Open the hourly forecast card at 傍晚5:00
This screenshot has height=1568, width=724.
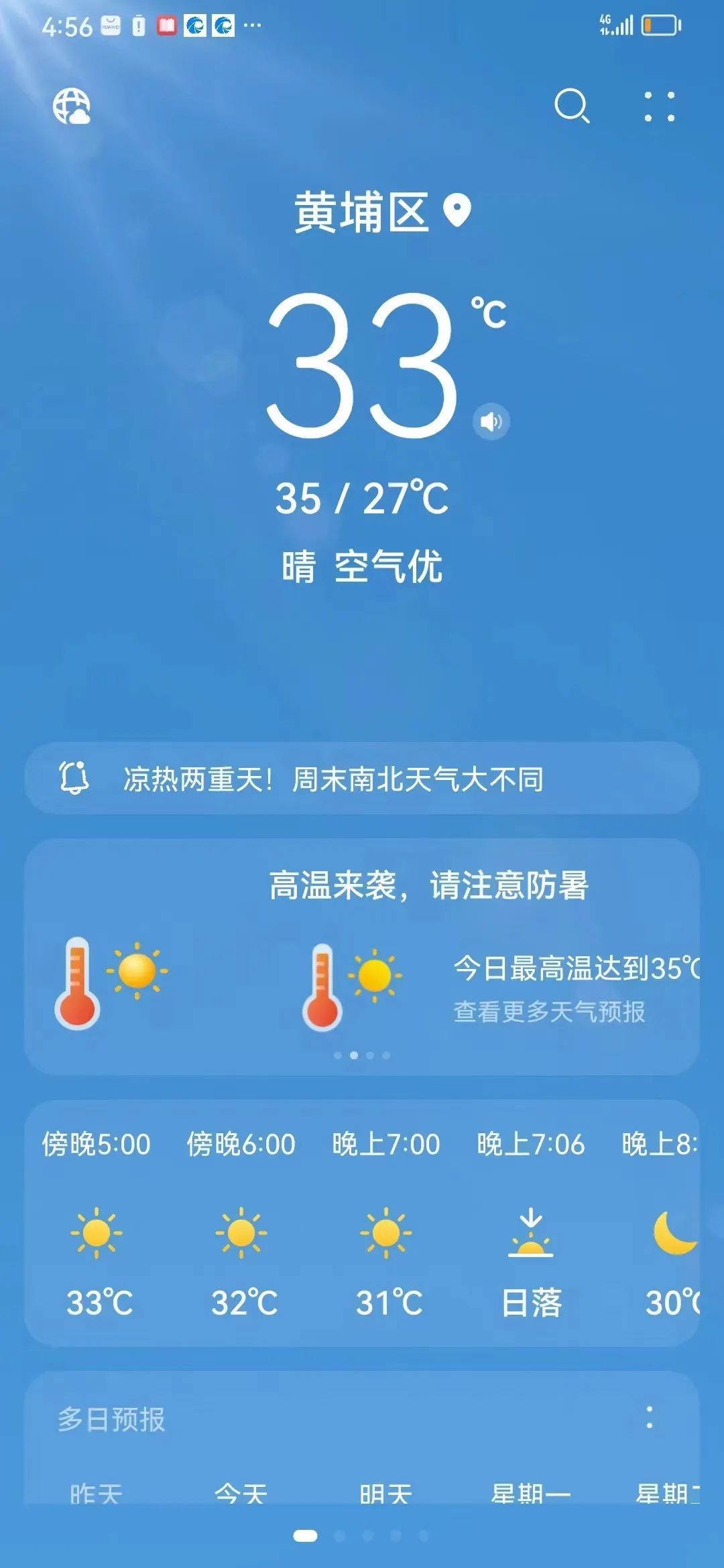point(97,1223)
